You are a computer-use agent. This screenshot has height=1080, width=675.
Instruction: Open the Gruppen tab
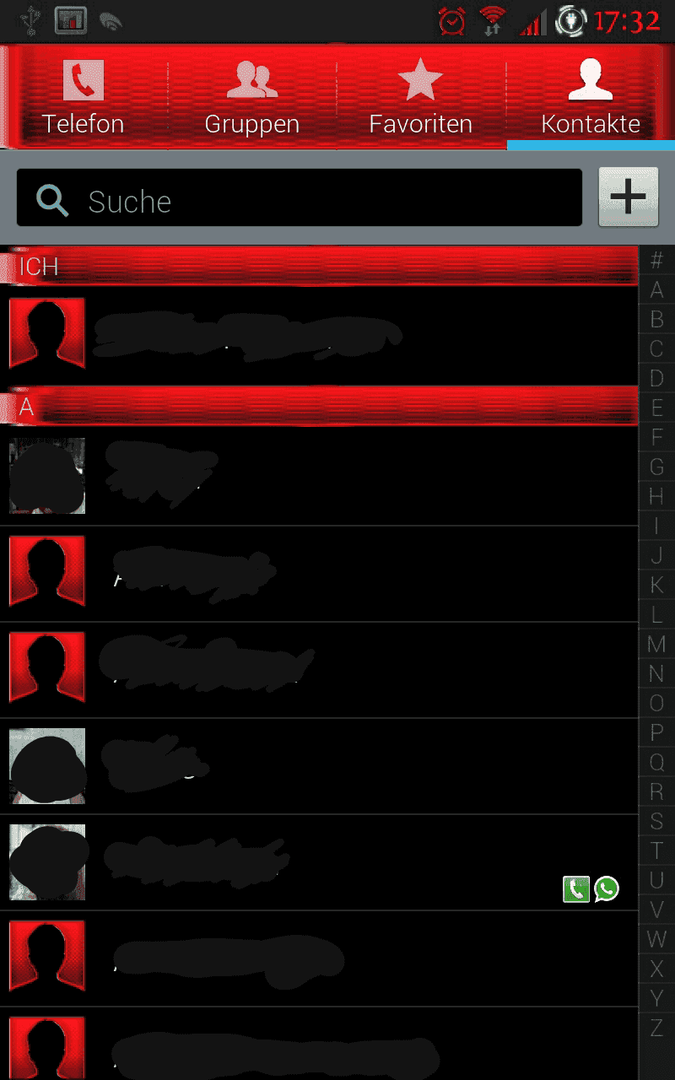point(252,98)
